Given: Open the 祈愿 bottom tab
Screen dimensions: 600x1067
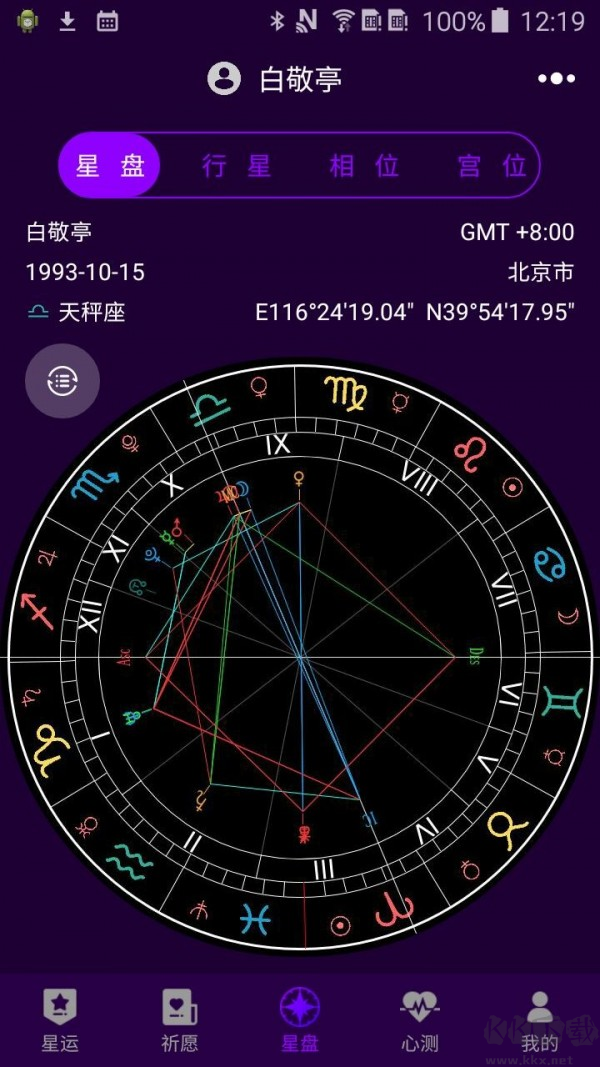Looking at the screenshot, I should tap(180, 1020).
